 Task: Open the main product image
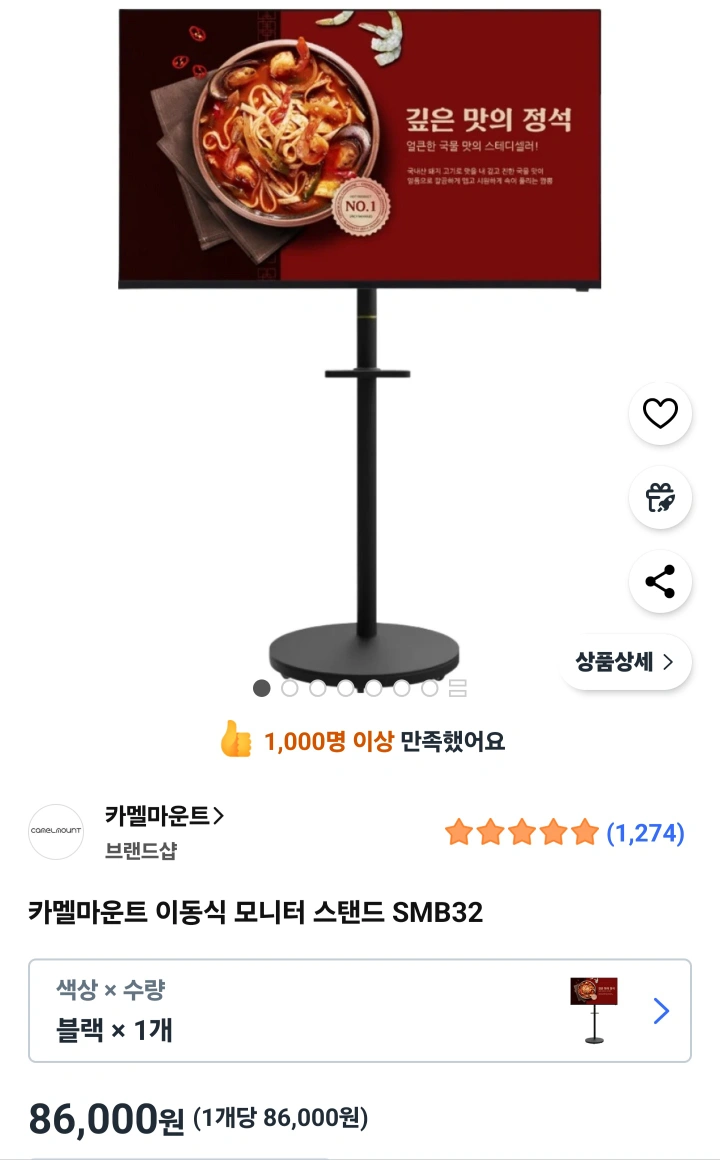(x=360, y=340)
